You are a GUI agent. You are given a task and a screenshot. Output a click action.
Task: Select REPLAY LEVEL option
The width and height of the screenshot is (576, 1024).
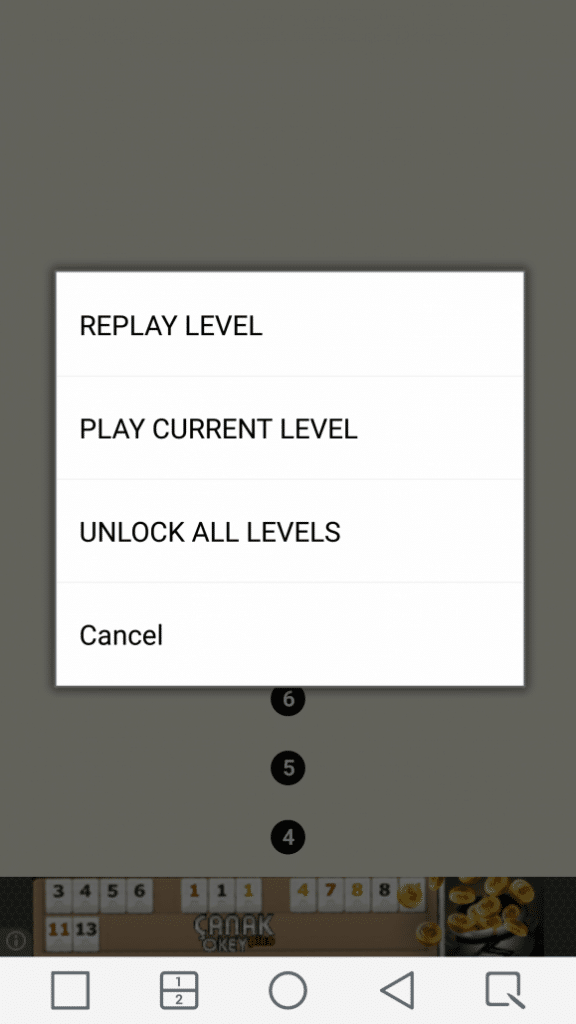[x=289, y=325]
